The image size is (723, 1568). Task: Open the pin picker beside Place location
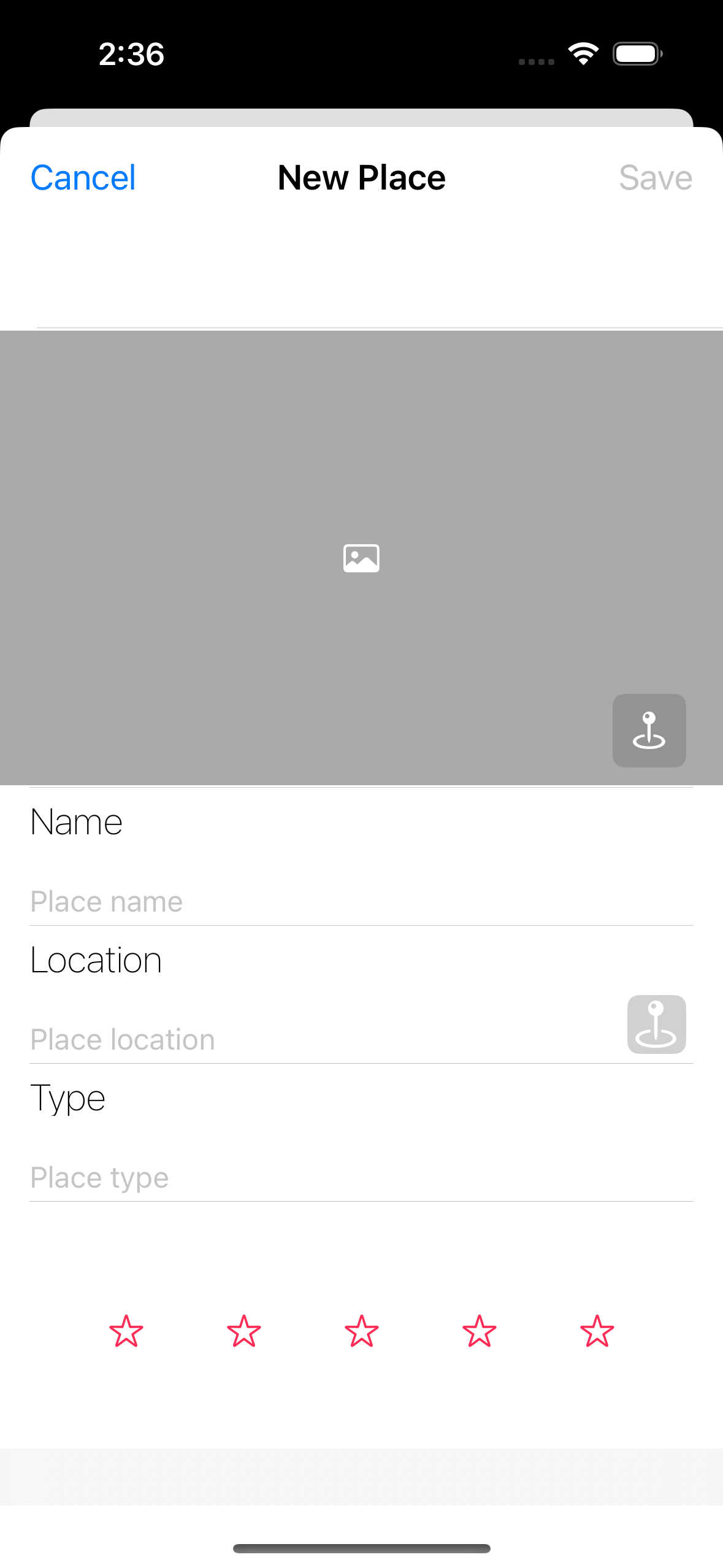point(656,1024)
